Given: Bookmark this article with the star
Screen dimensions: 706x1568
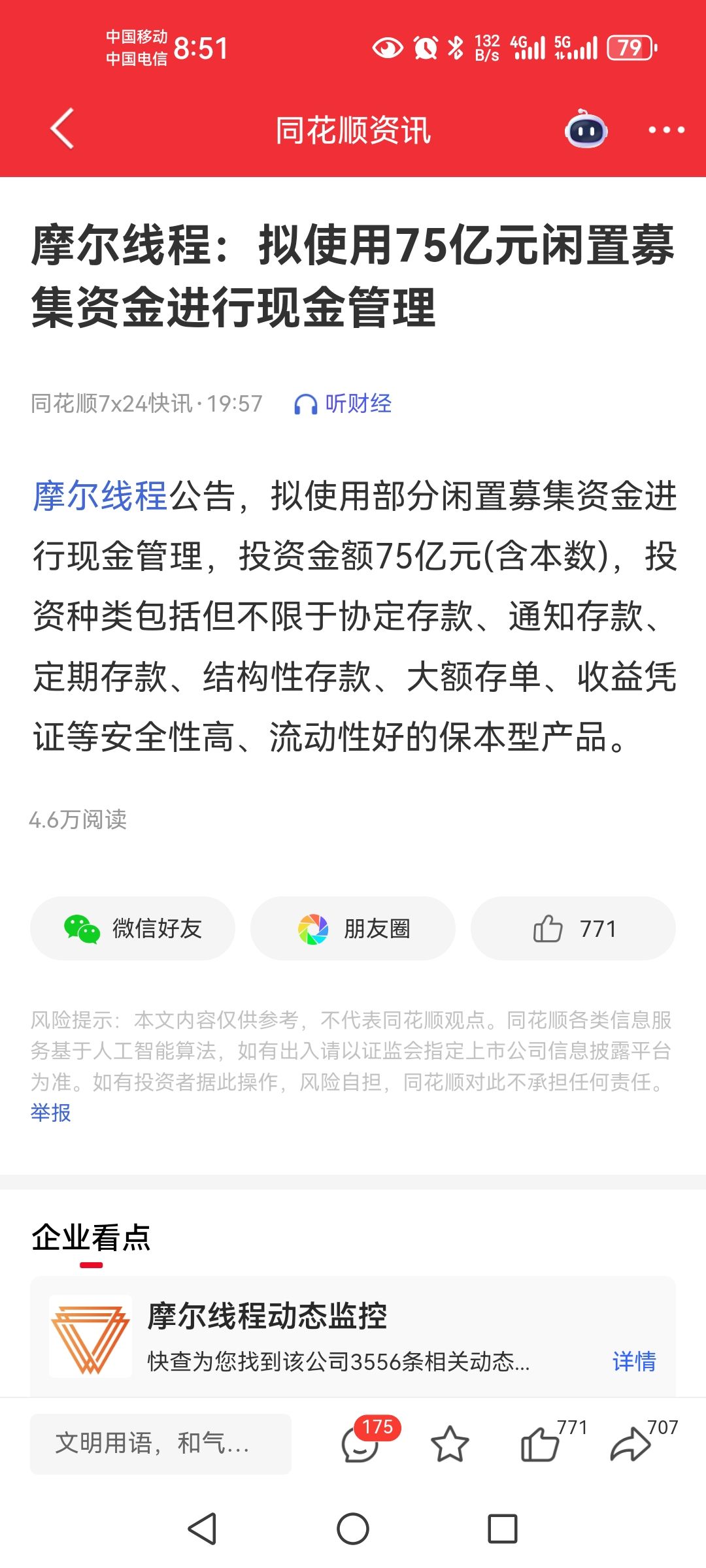Looking at the screenshot, I should 450,1444.
